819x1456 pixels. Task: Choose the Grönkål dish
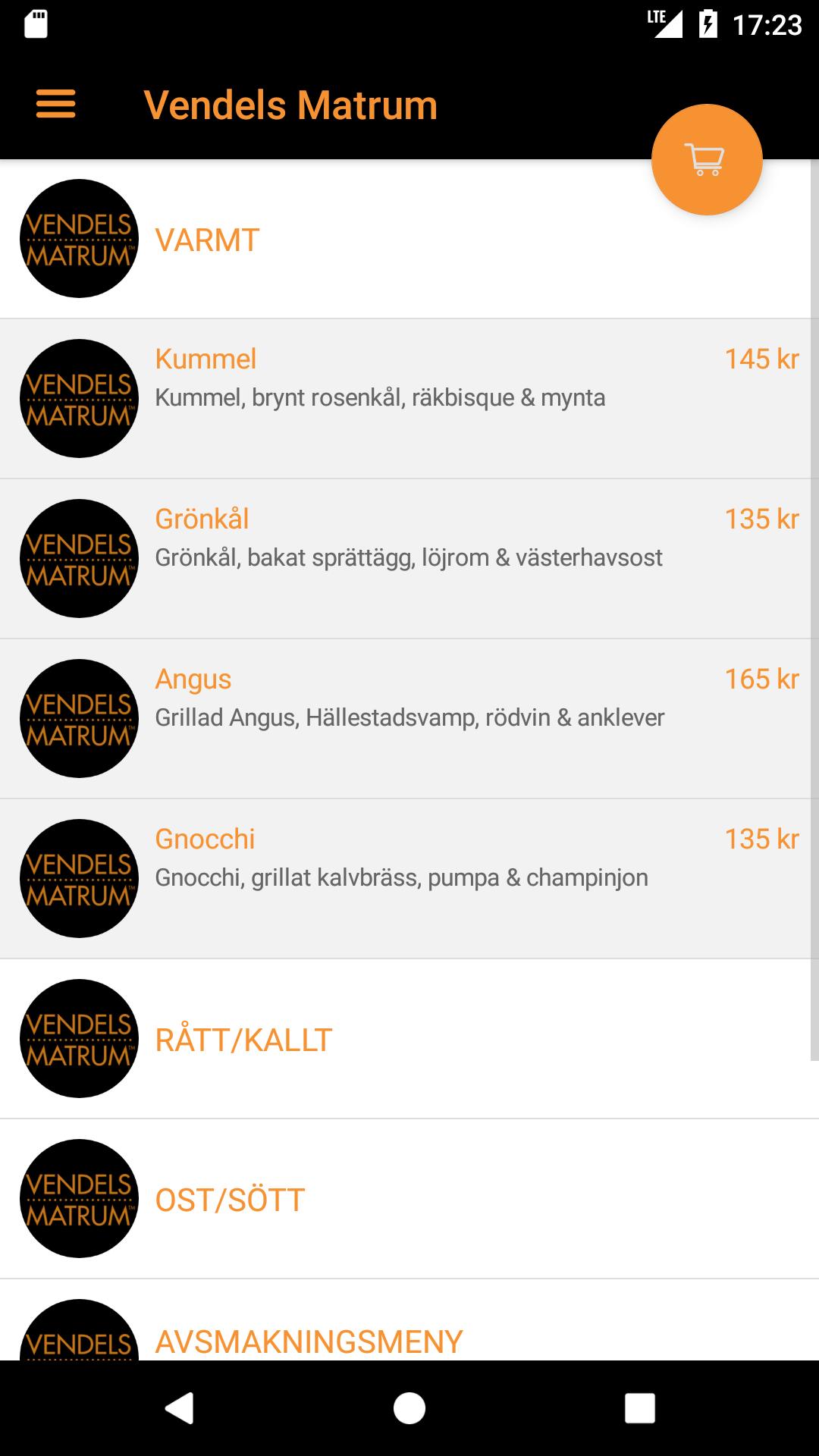(409, 559)
